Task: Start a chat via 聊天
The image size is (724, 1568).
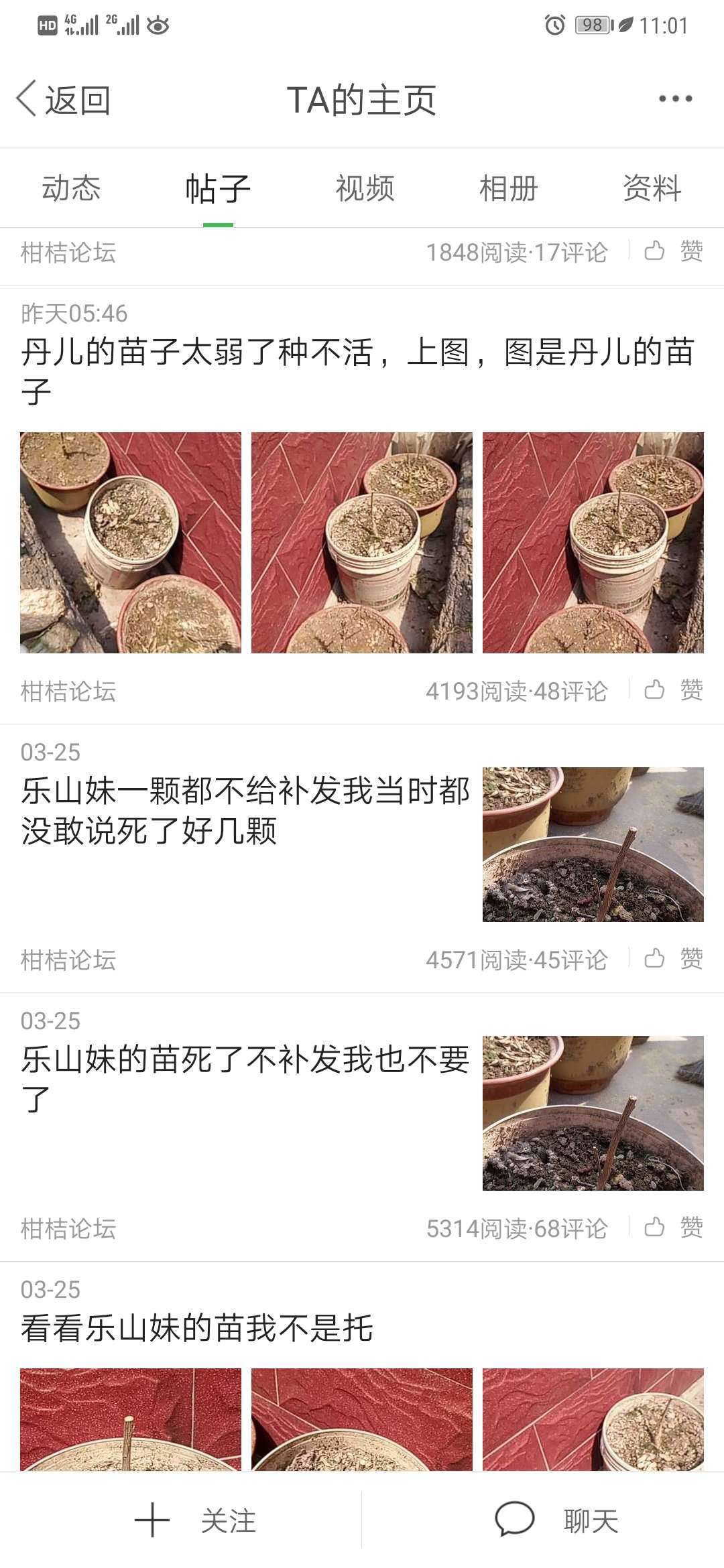Action: pos(556,1520)
